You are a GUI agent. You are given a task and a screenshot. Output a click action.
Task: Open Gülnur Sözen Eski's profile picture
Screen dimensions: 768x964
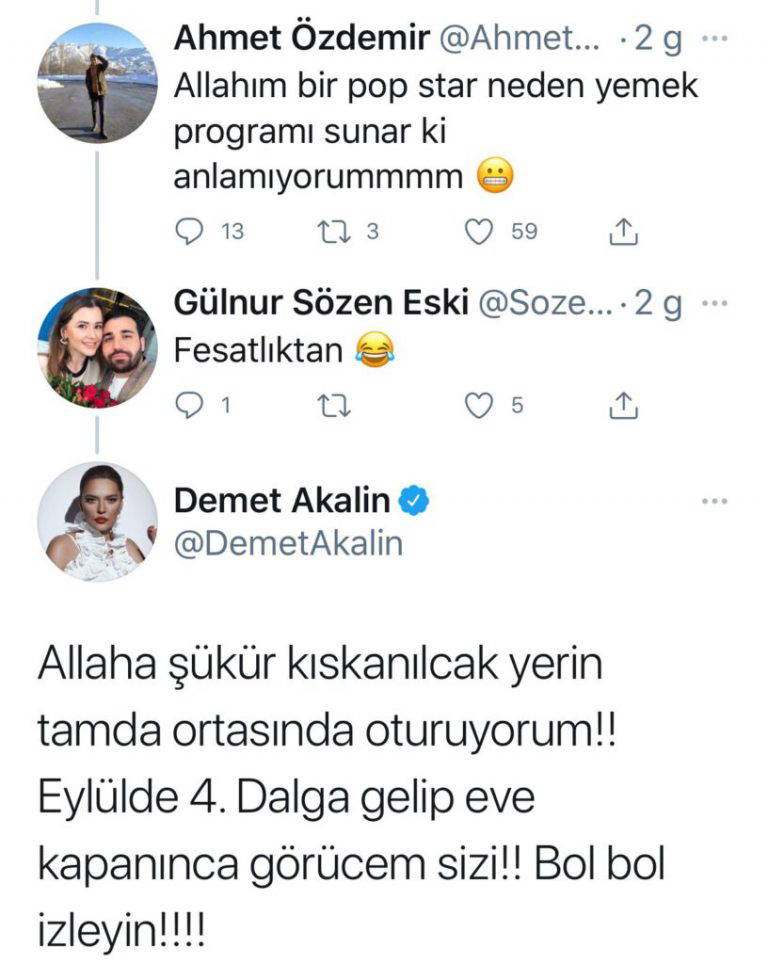coord(97,348)
